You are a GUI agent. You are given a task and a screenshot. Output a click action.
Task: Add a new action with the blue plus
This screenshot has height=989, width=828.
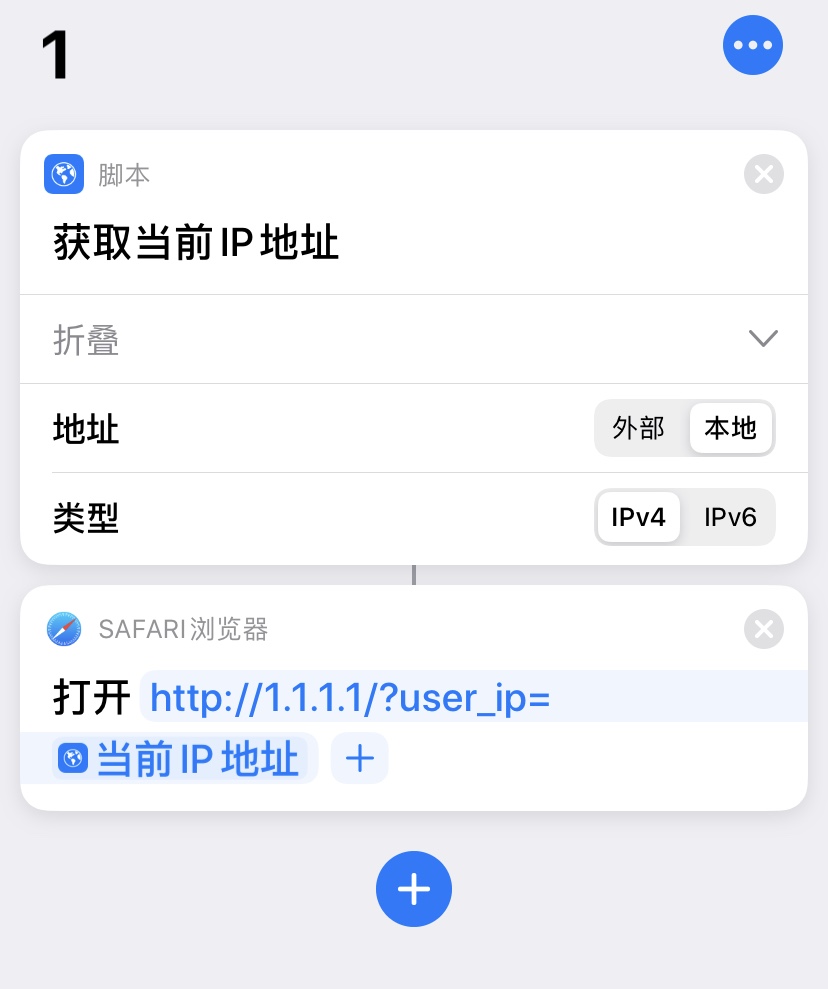[x=414, y=889]
